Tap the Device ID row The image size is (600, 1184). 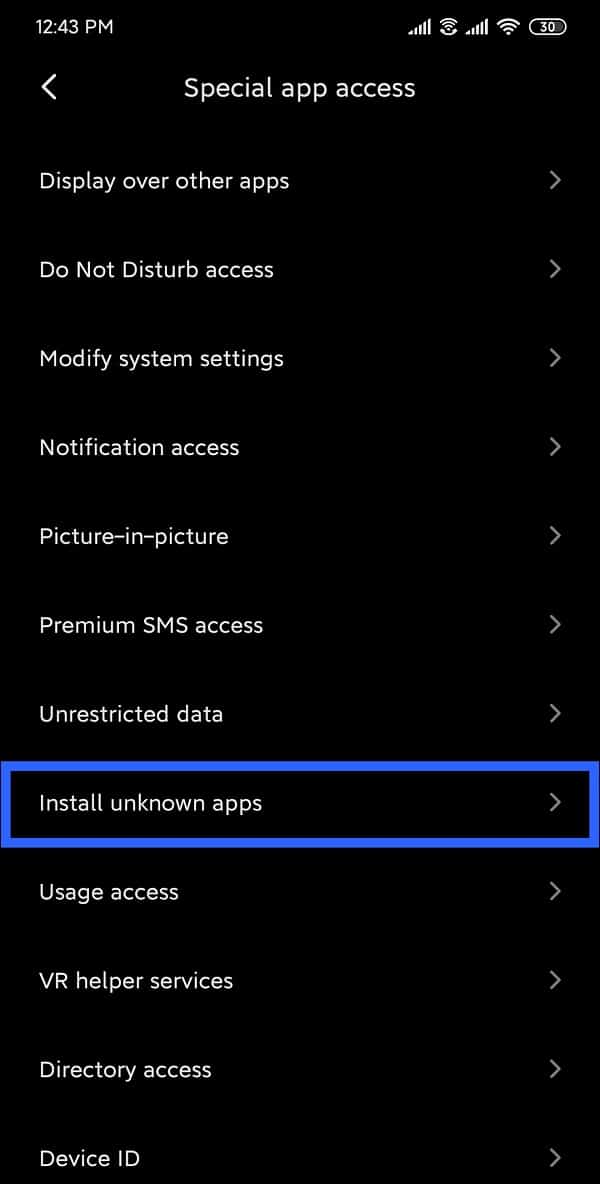click(x=300, y=1158)
